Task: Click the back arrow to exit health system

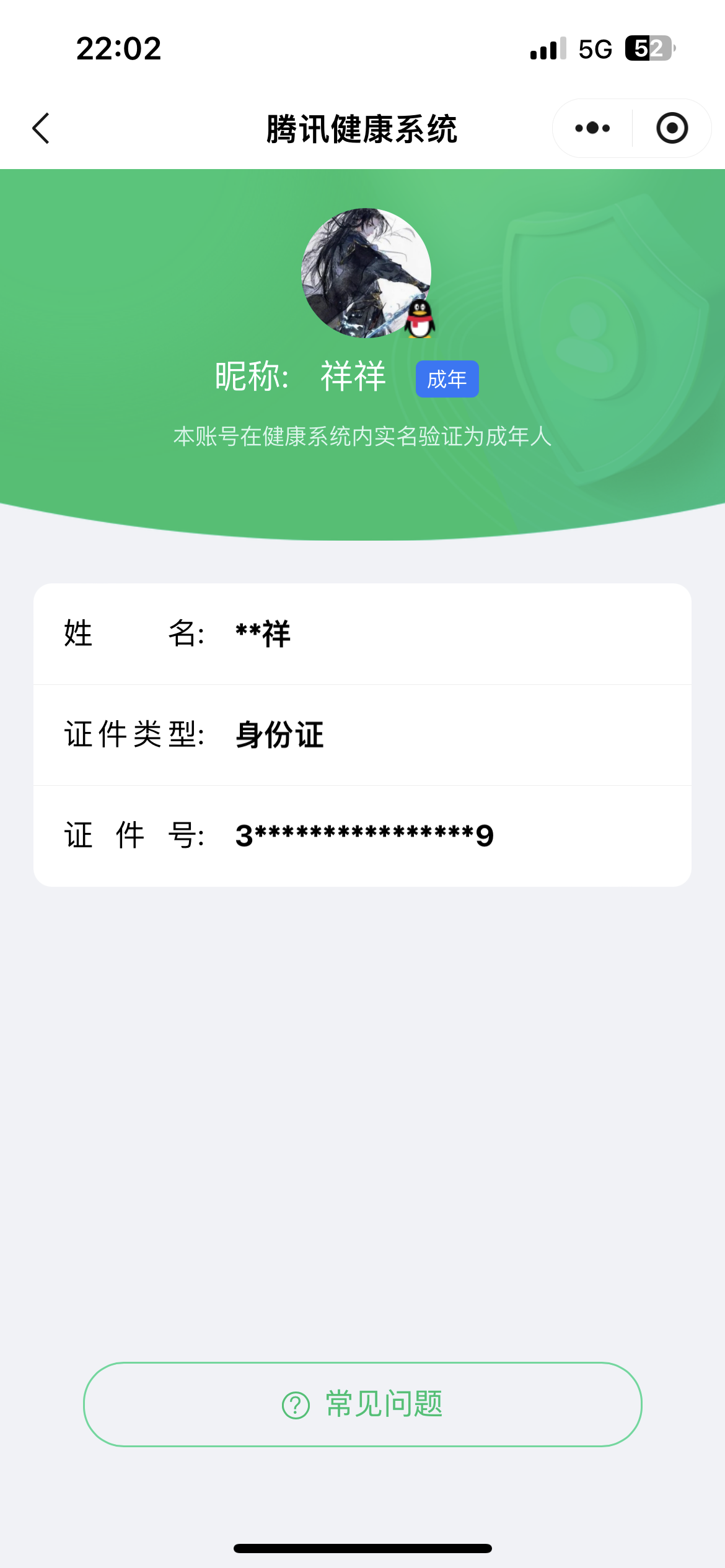Action: point(41,128)
